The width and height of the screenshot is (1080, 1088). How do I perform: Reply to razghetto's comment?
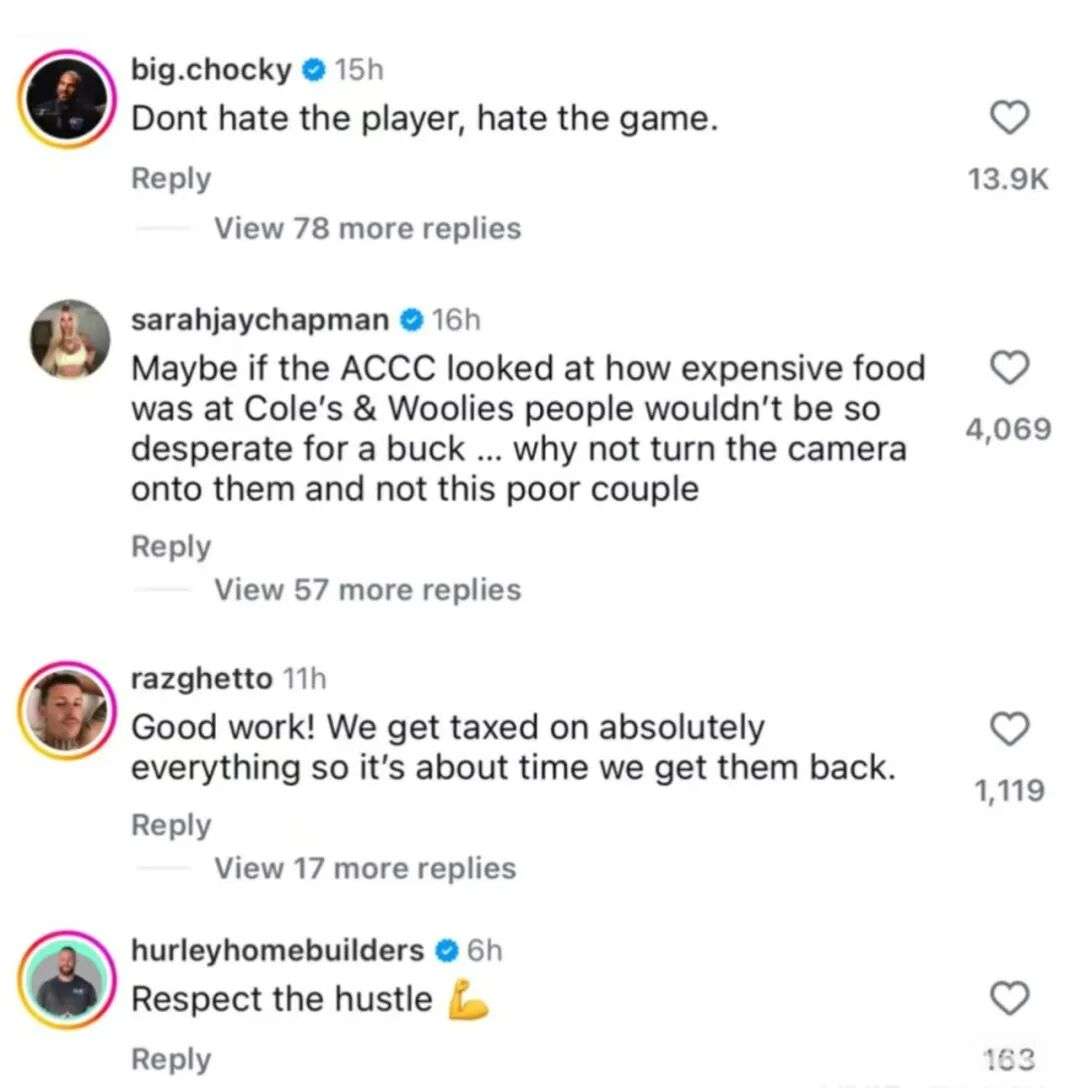click(x=171, y=825)
